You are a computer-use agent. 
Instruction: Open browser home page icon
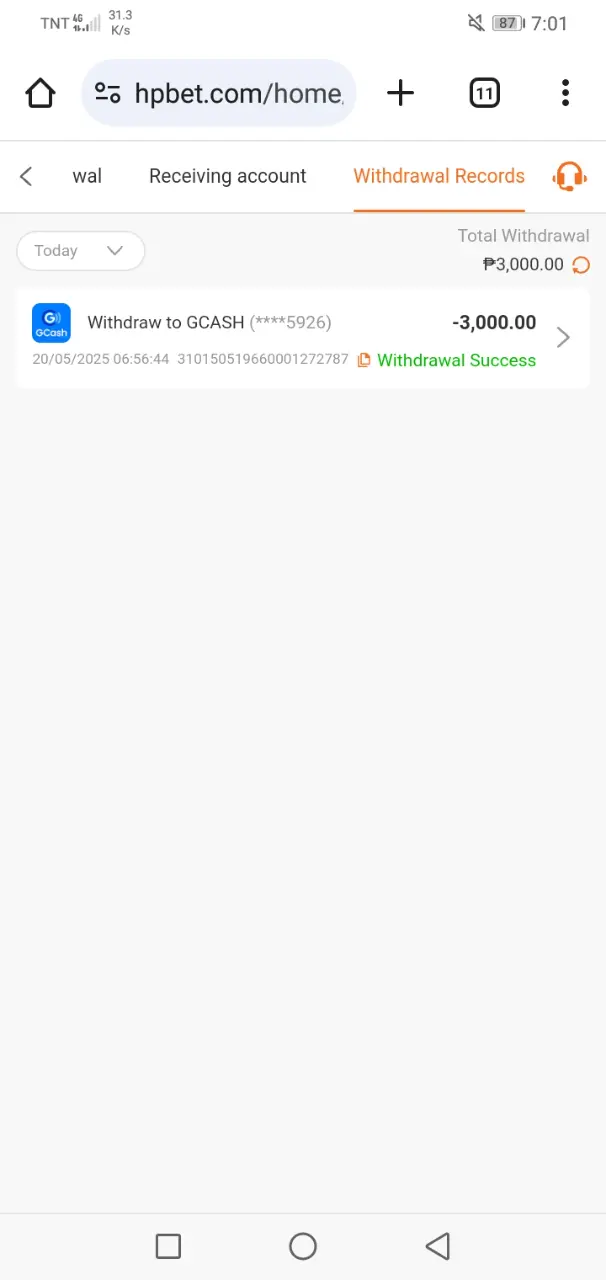(40, 93)
